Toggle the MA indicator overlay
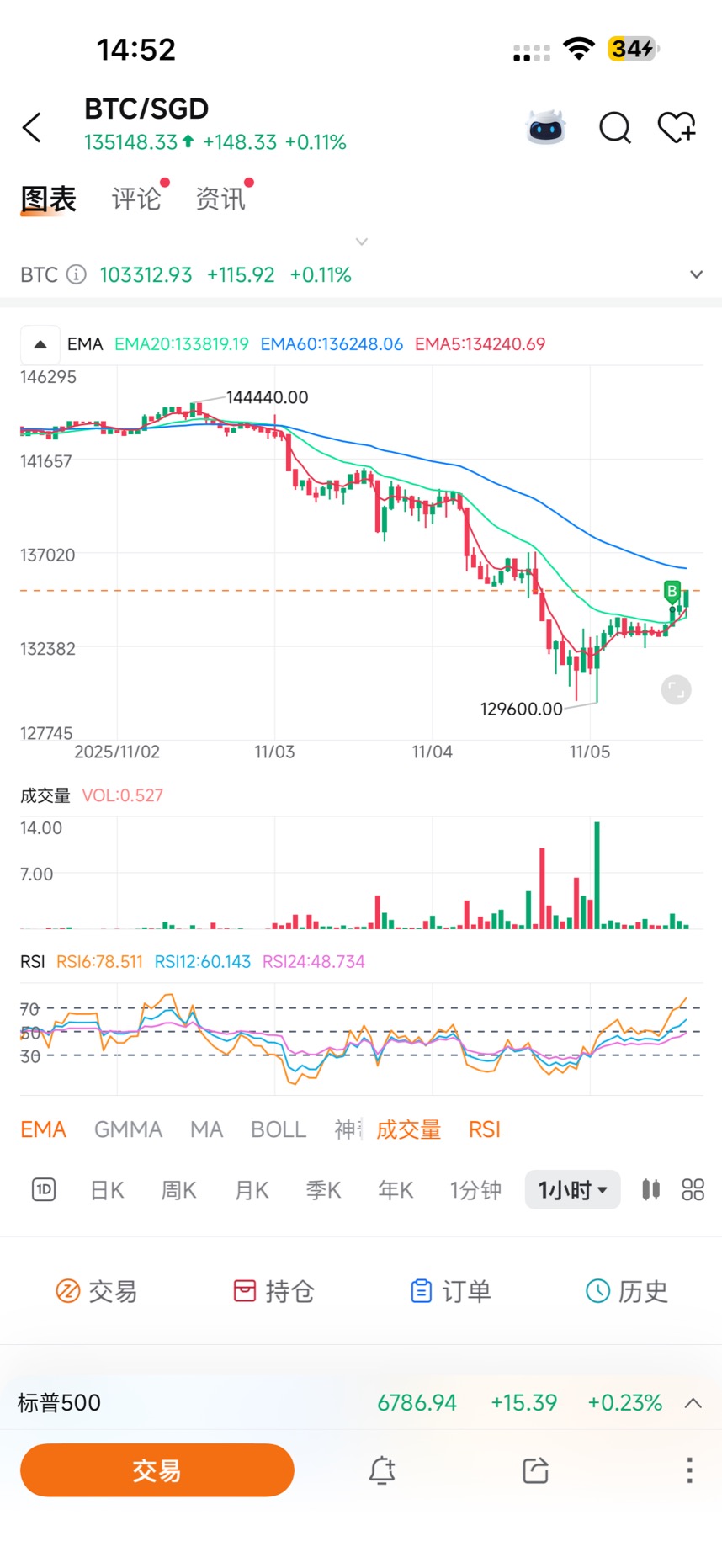This screenshot has height=1568, width=722. (206, 1129)
